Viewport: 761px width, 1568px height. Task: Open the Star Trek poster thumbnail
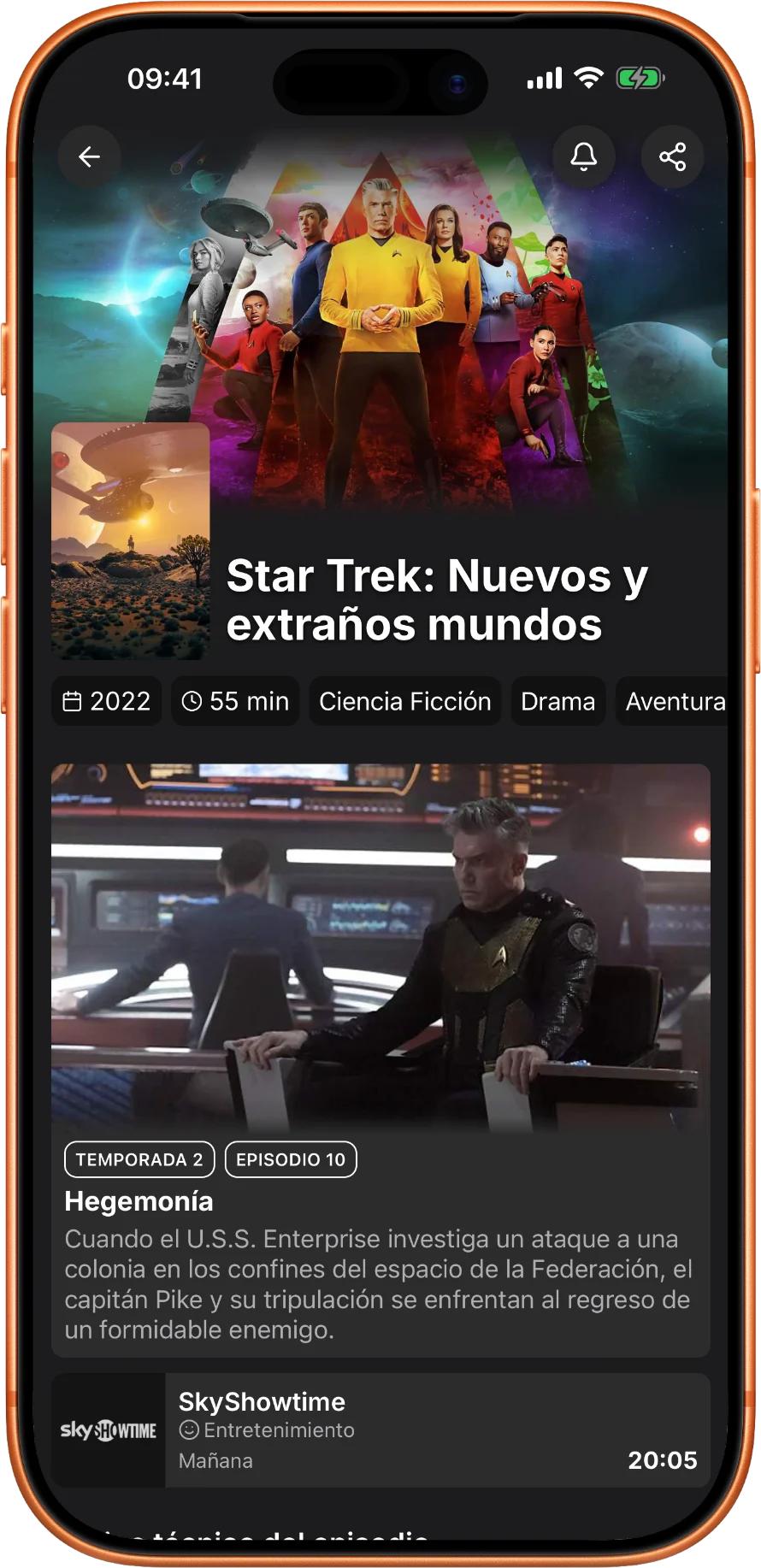(131, 540)
